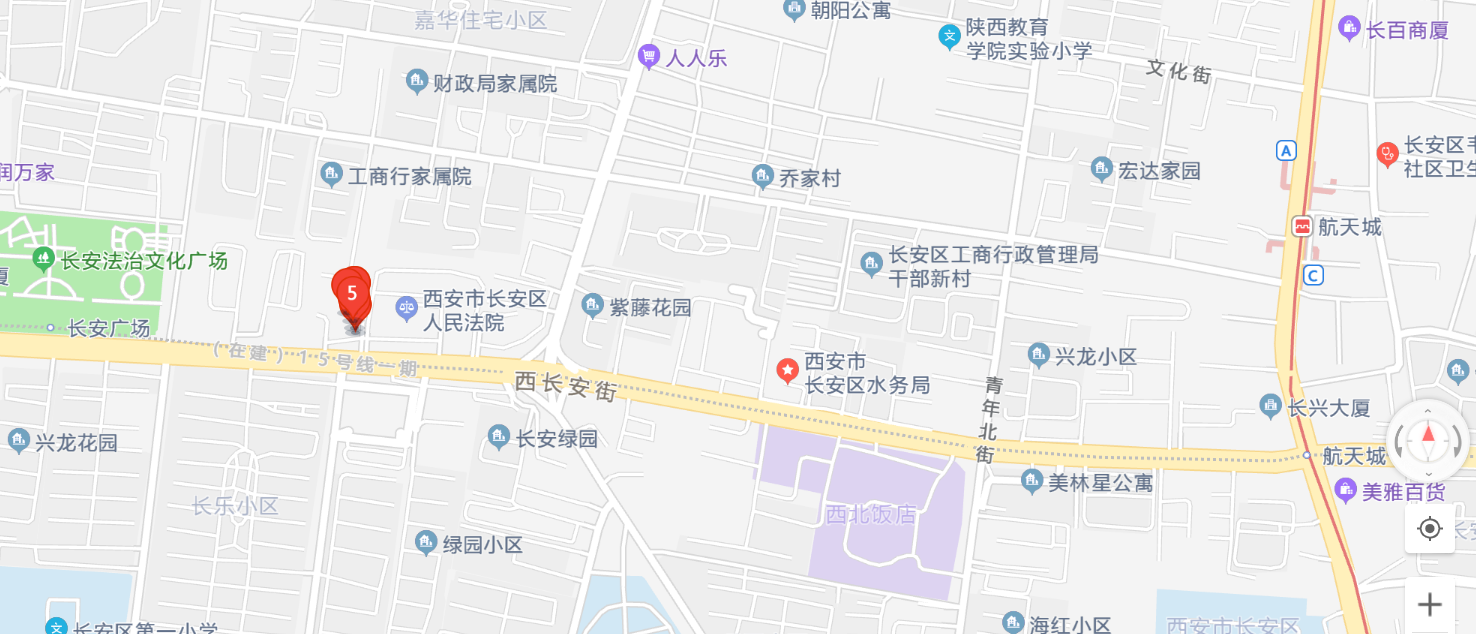Image resolution: width=1476 pixels, height=634 pixels.
Task: Center the map on my location
Action: click(1430, 528)
